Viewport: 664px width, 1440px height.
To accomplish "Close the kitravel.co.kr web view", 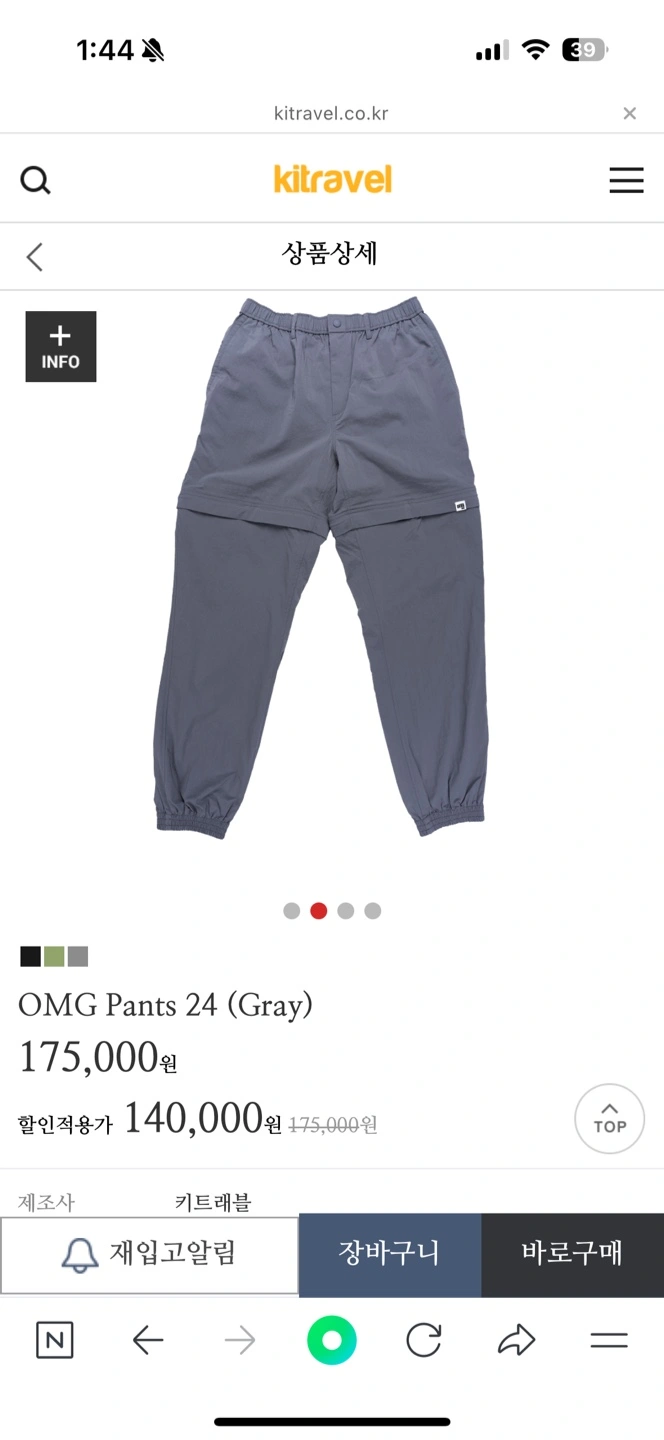I will tap(629, 114).
